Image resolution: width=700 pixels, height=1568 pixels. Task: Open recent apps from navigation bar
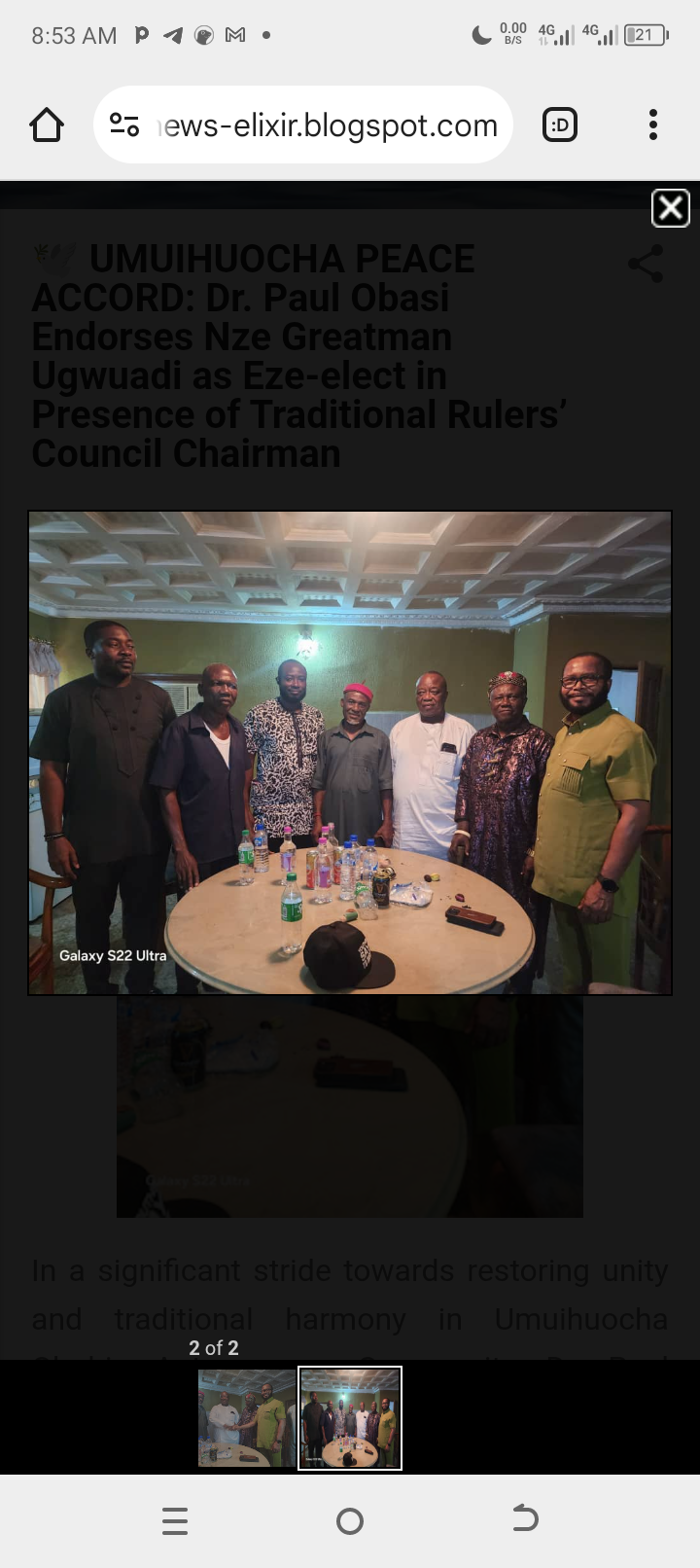point(175,1521)
